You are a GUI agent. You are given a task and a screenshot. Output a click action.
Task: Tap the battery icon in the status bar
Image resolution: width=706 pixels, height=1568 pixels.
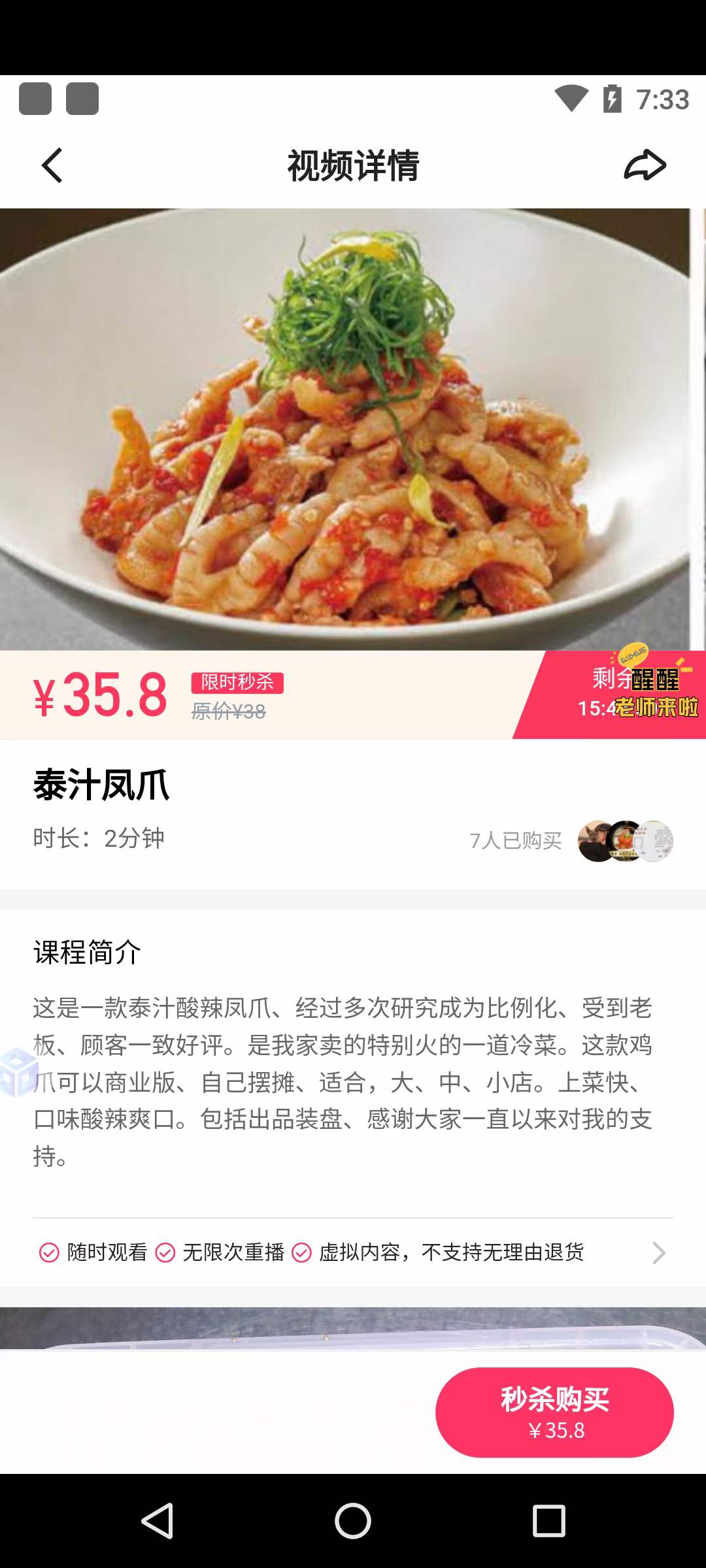(x=612, y=98)
